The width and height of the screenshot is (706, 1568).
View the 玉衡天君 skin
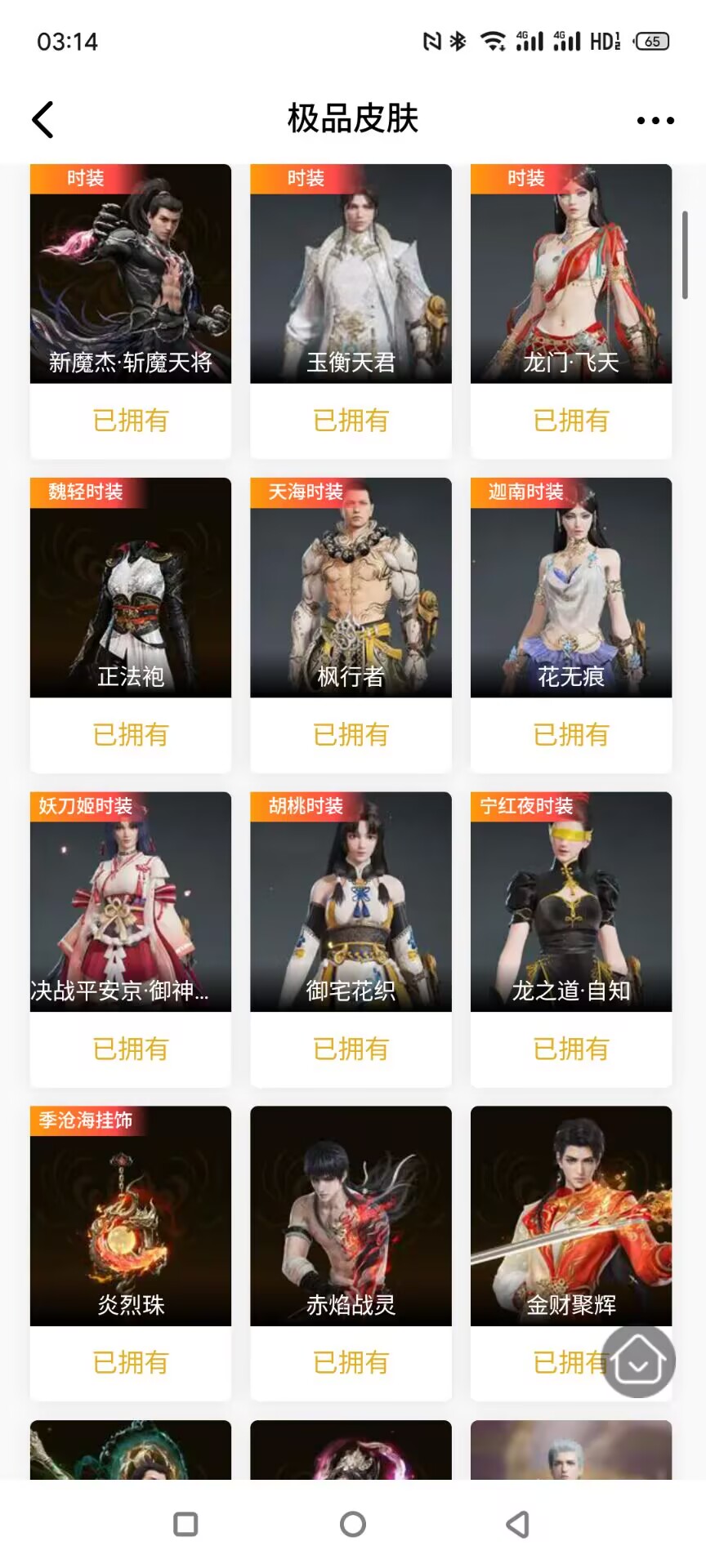[x=351, y=274]
